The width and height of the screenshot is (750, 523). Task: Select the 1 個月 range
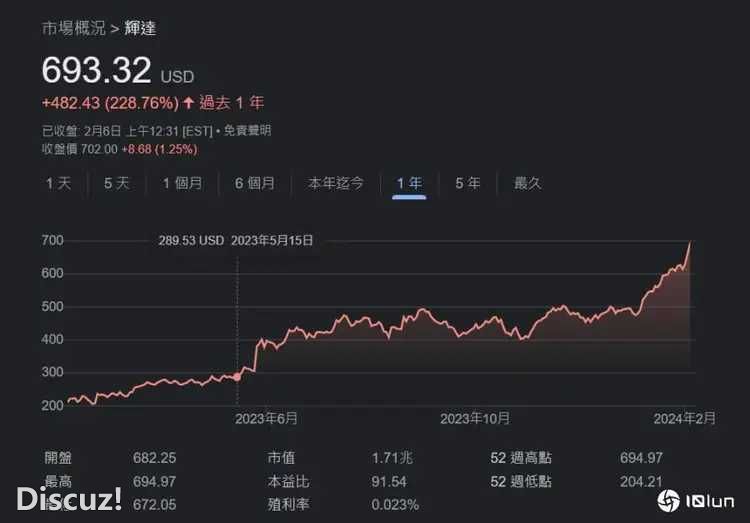click(x=182, y=183)
